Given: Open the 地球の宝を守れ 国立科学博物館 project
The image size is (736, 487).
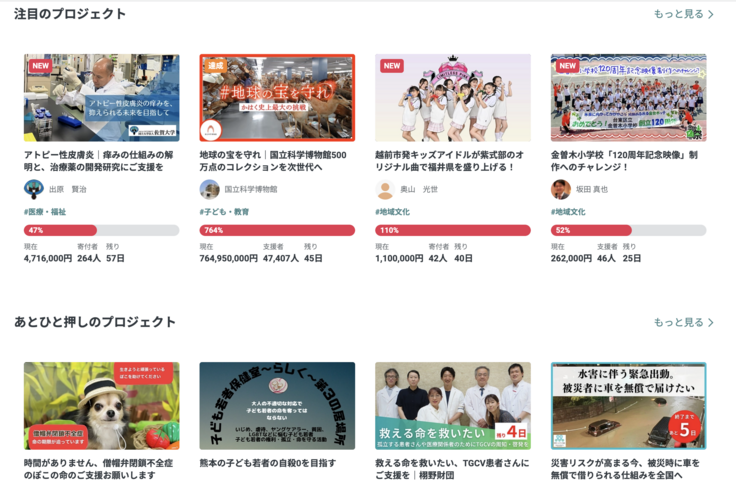Looking at the screenshot, I should (x=277, y=98).
